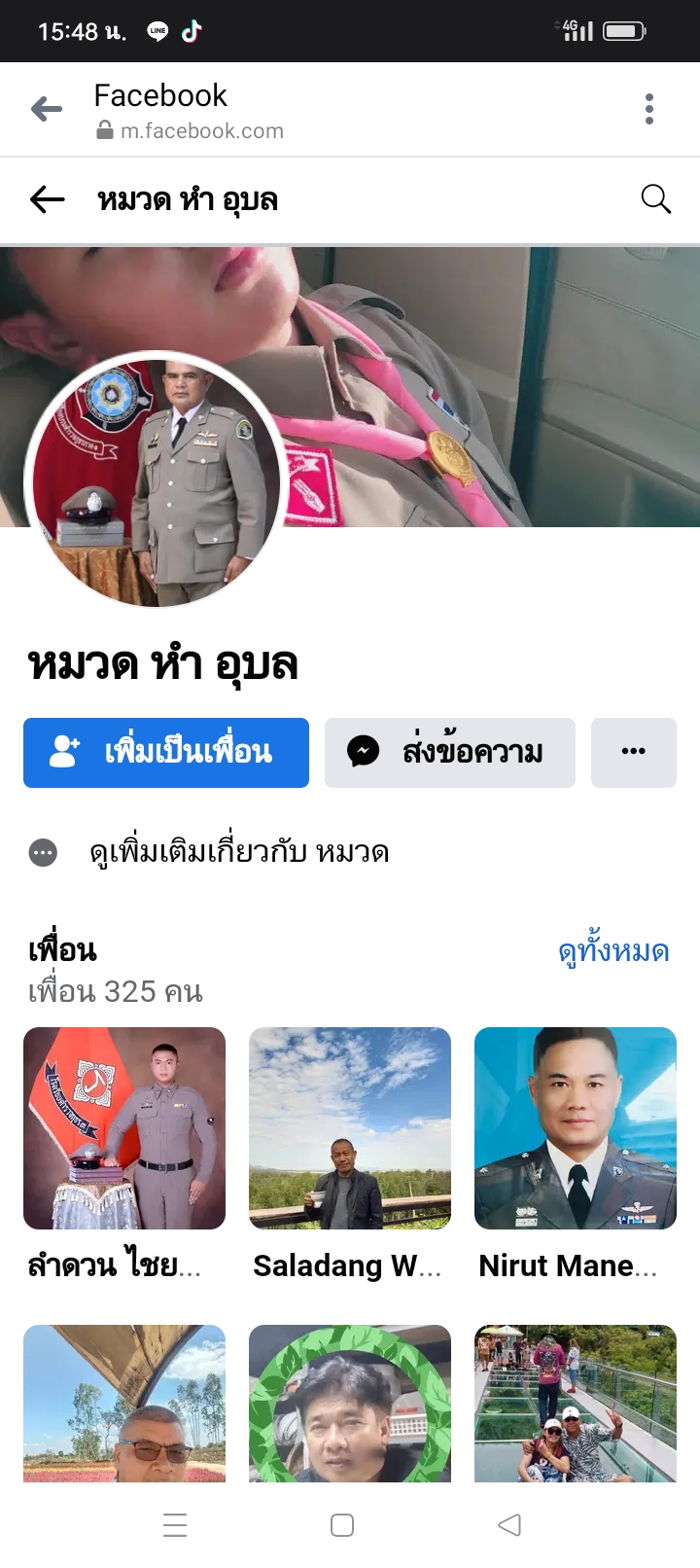Go back from the profile page header
Viewport: 700px width, 1568px height.
tap(47, 199)
